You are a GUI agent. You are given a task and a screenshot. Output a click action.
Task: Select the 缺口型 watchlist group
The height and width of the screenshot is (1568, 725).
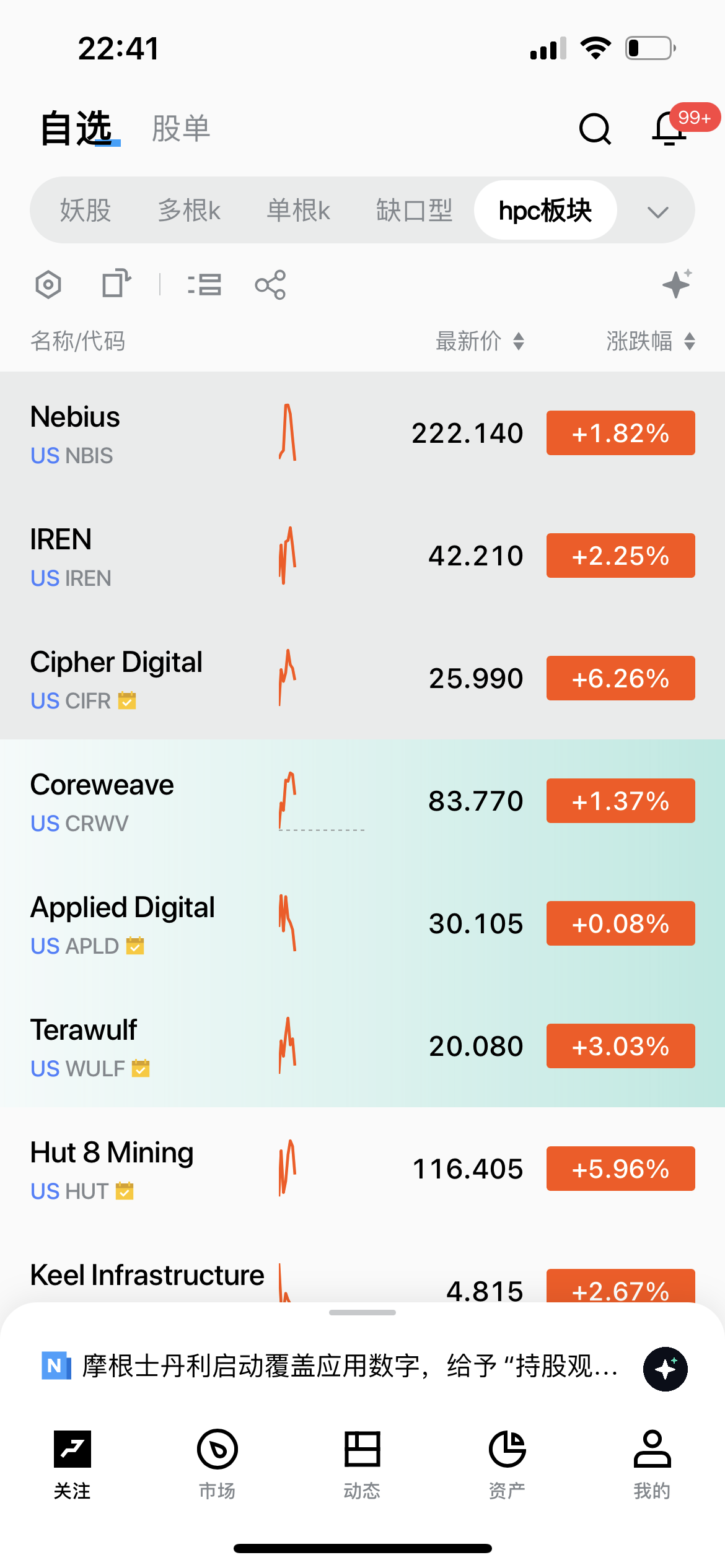point(414,211)
